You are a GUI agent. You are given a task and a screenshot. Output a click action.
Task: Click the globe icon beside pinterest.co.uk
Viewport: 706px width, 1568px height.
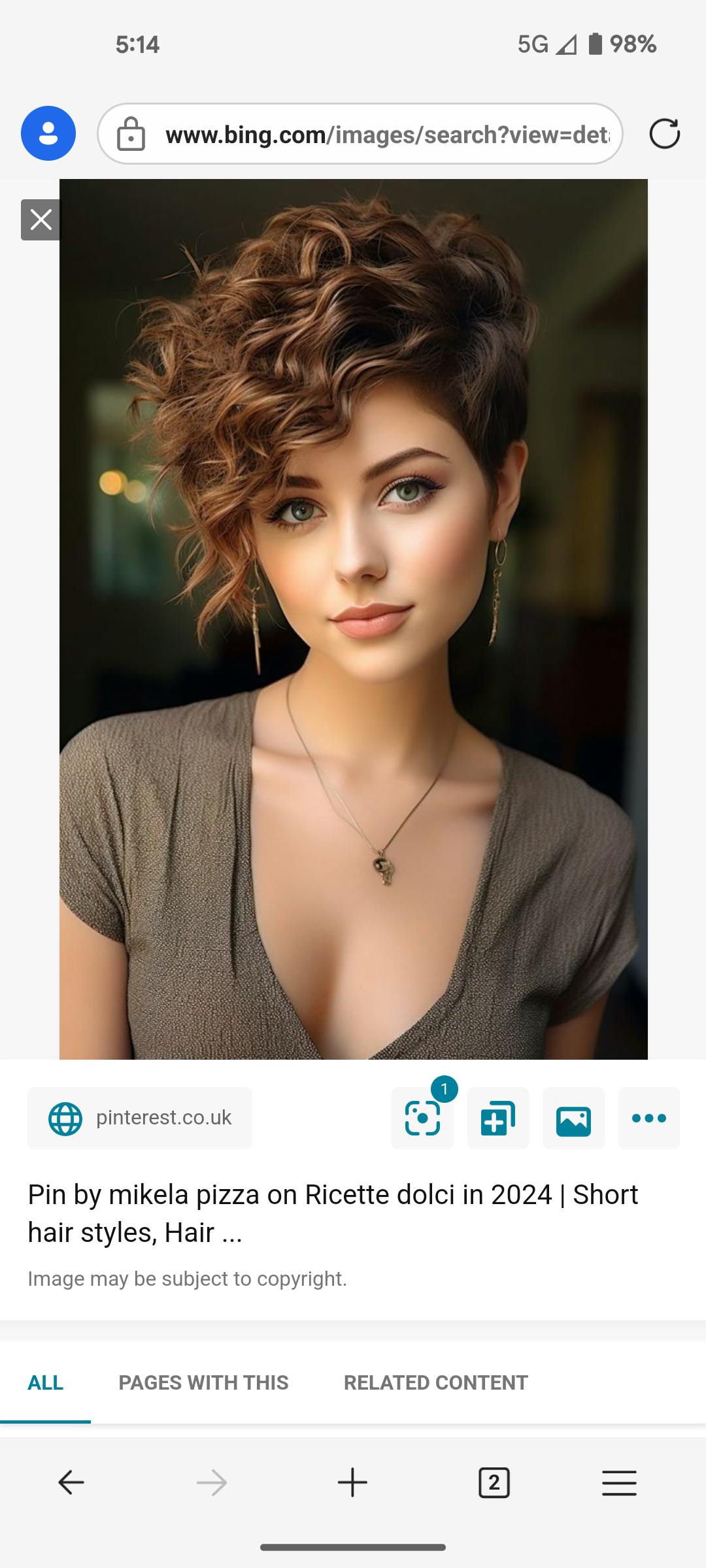[65, 1118]
